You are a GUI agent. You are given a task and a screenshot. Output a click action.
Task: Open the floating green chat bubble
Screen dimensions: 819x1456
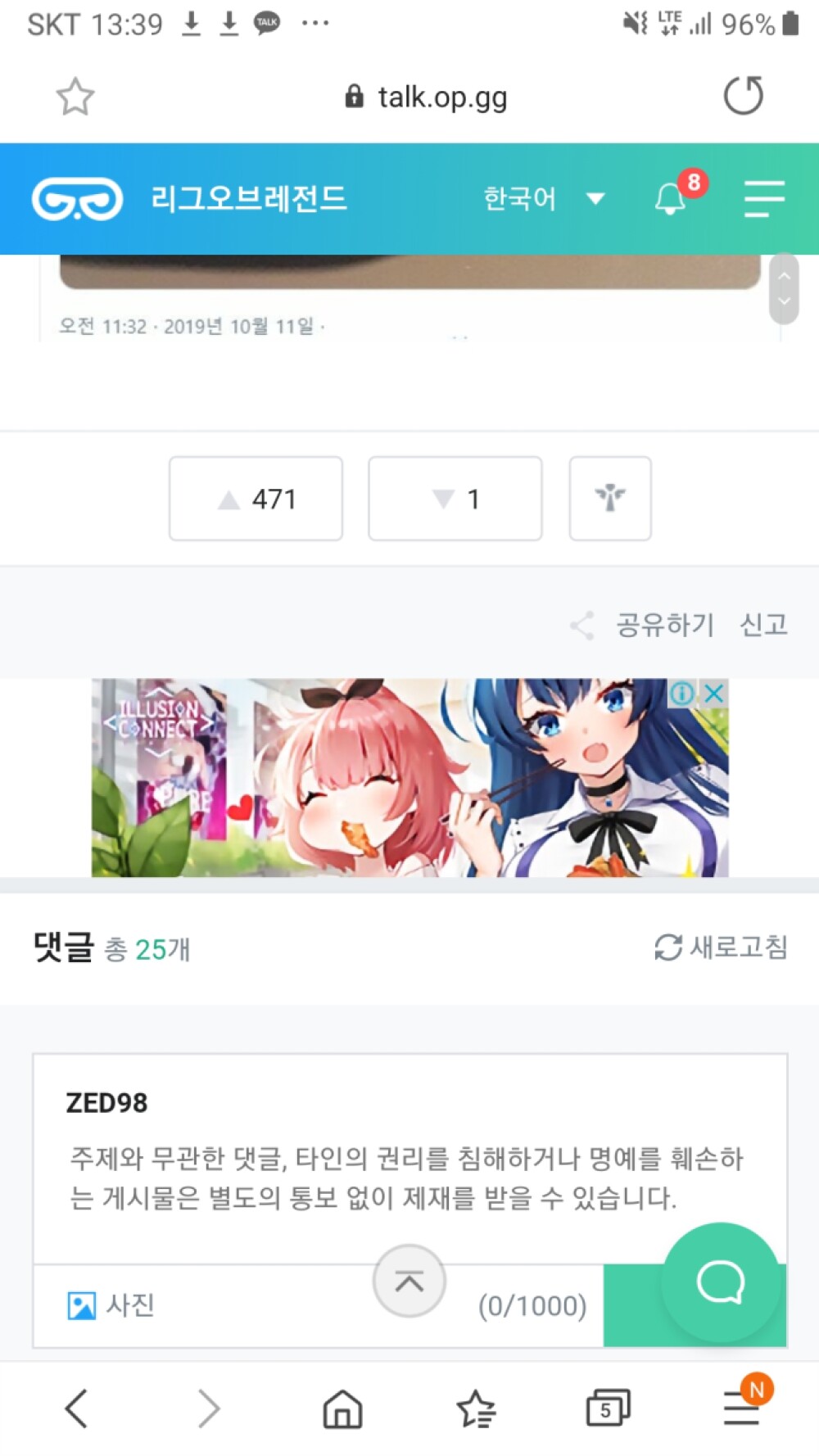coord(721,1282)
